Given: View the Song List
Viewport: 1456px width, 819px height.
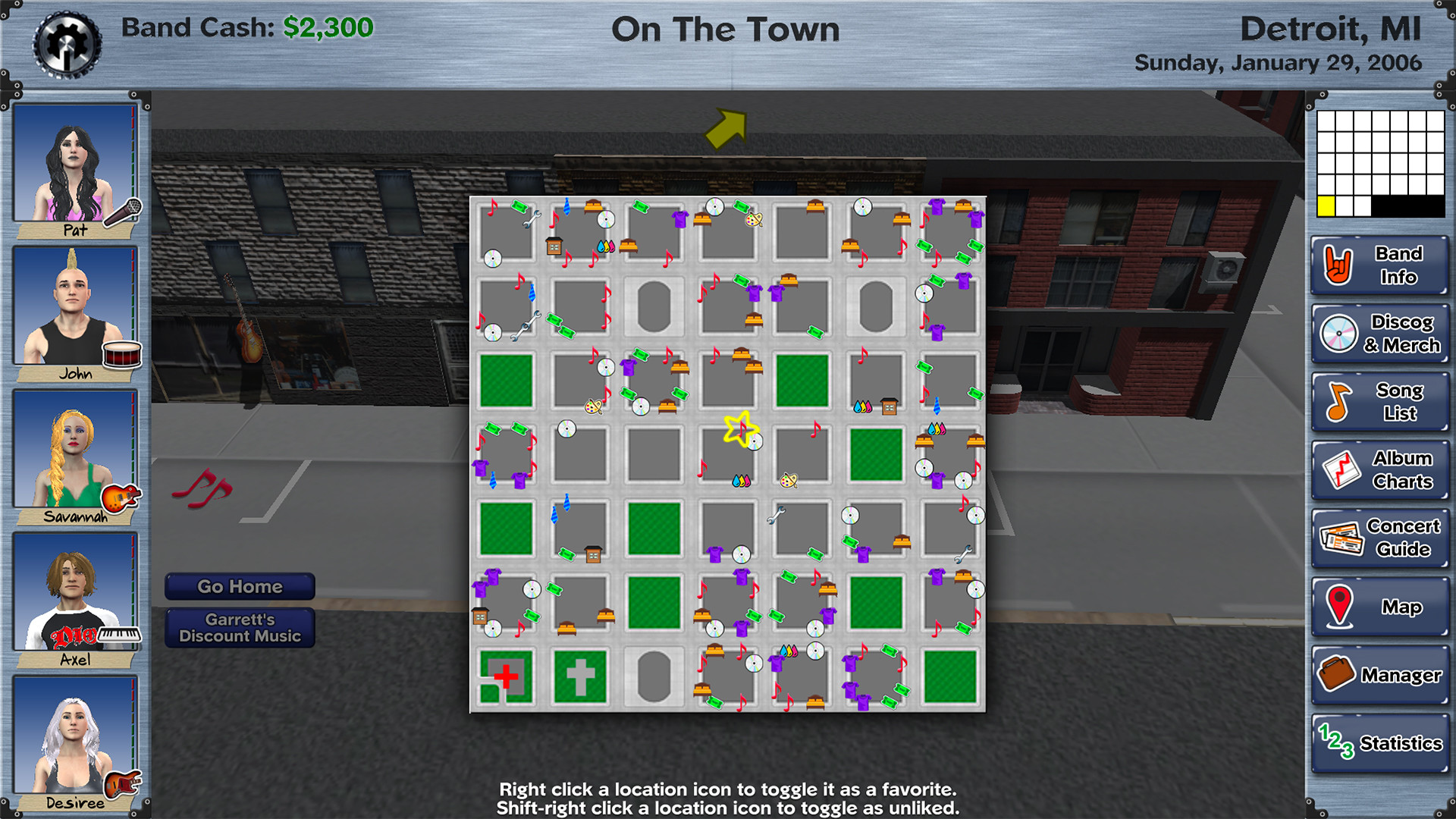Looking at the screenshot, I should [x=1379, y=402].
